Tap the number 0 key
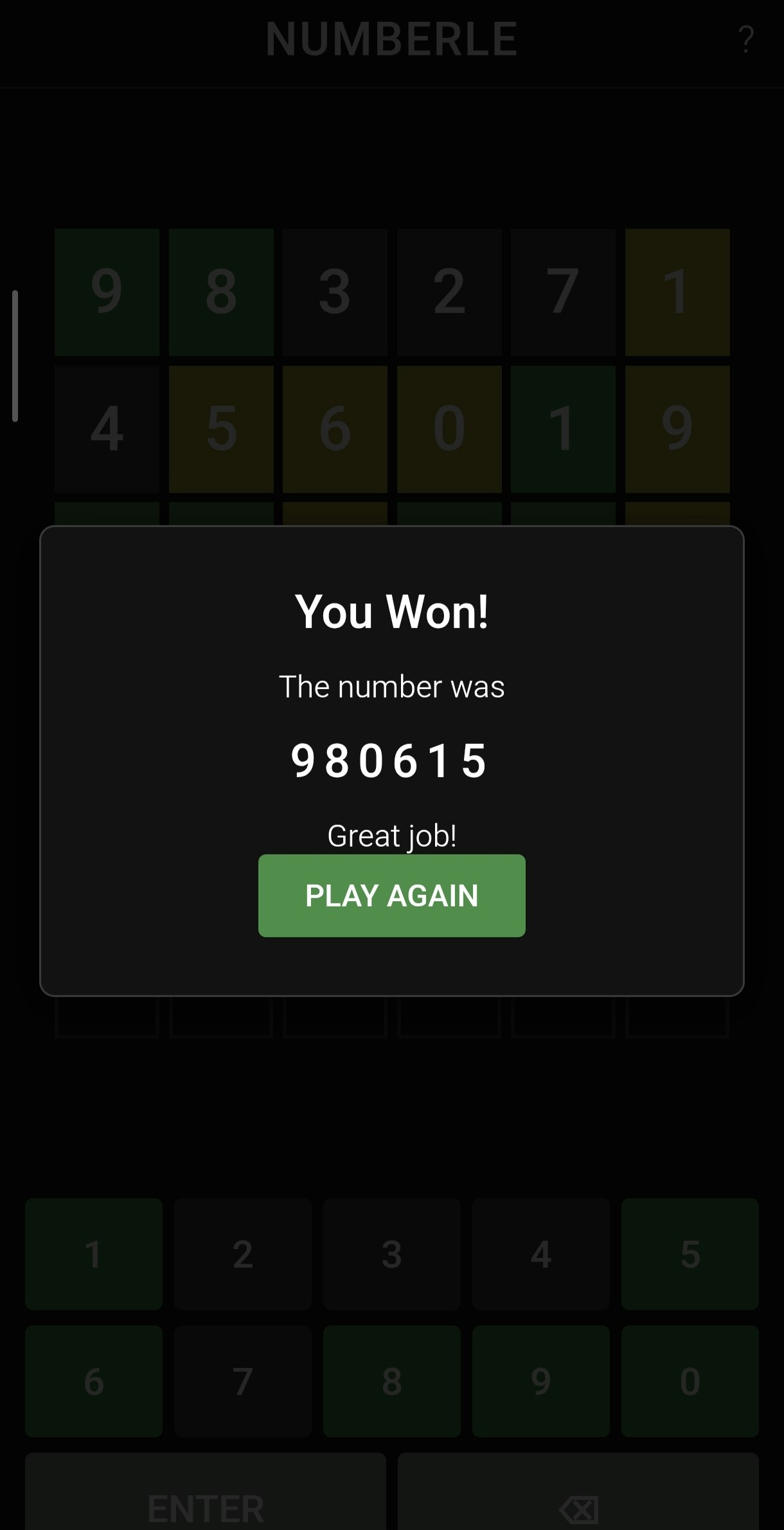 [x=690, y=1381]
